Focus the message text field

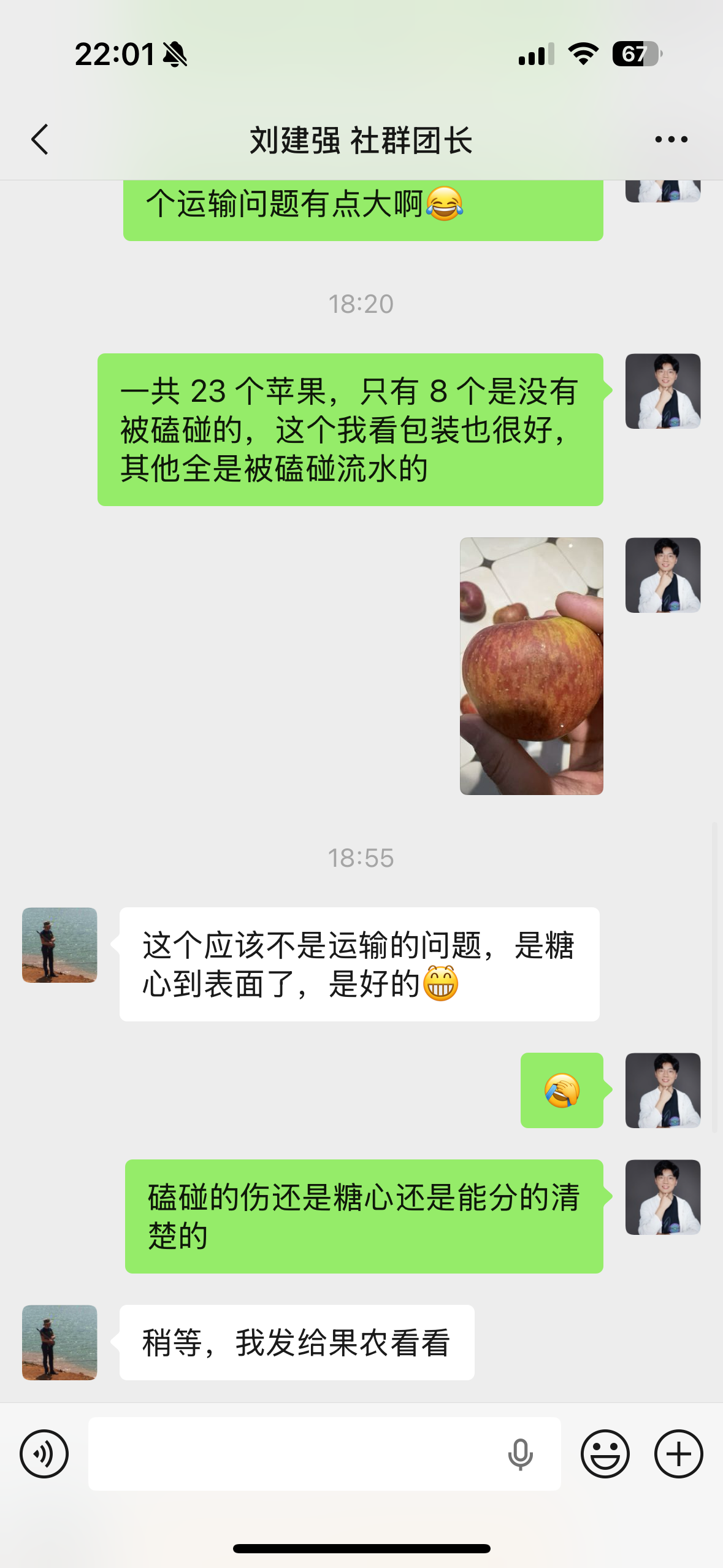pyautogui.click(x=294, y=1453)
